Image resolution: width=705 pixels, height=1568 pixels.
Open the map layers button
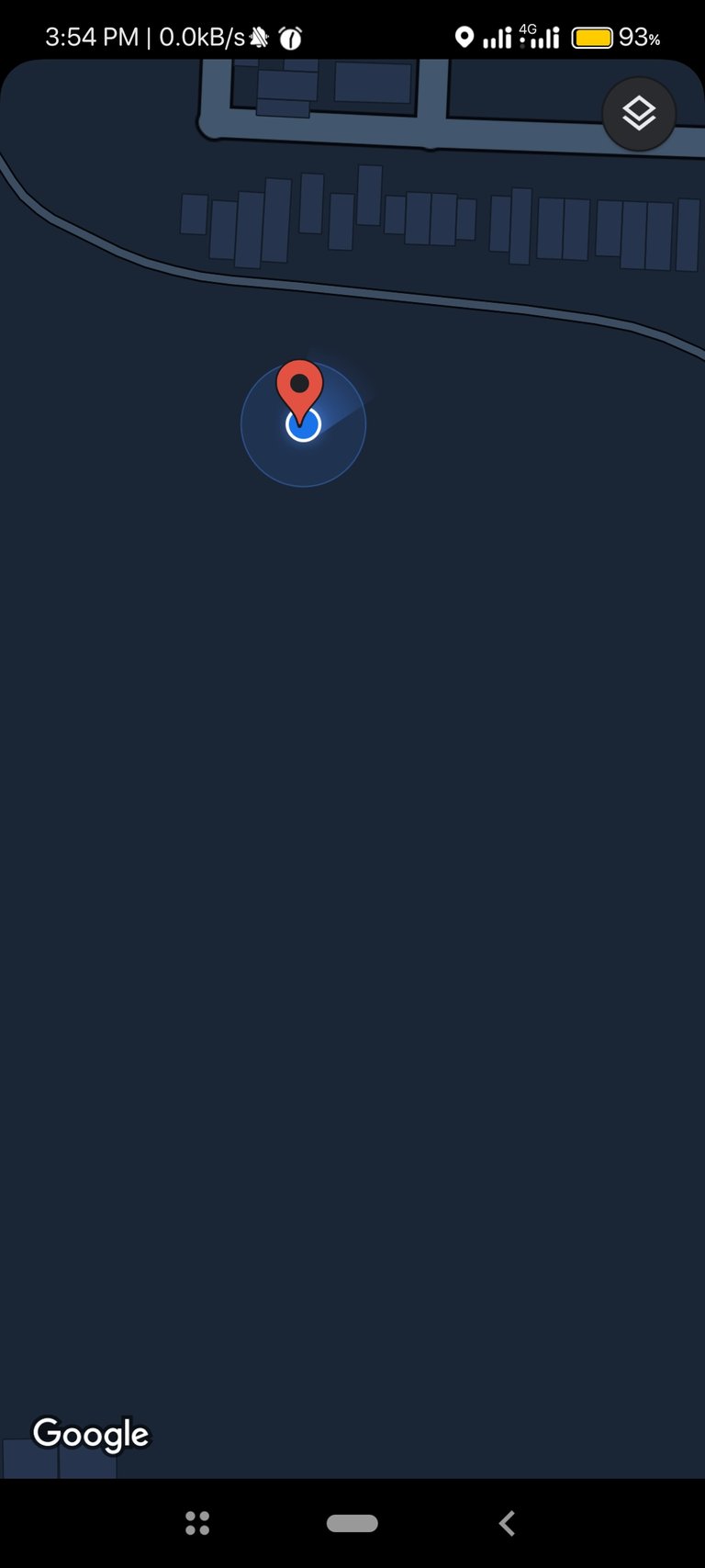pyautogui.click(x=639, y=114)
